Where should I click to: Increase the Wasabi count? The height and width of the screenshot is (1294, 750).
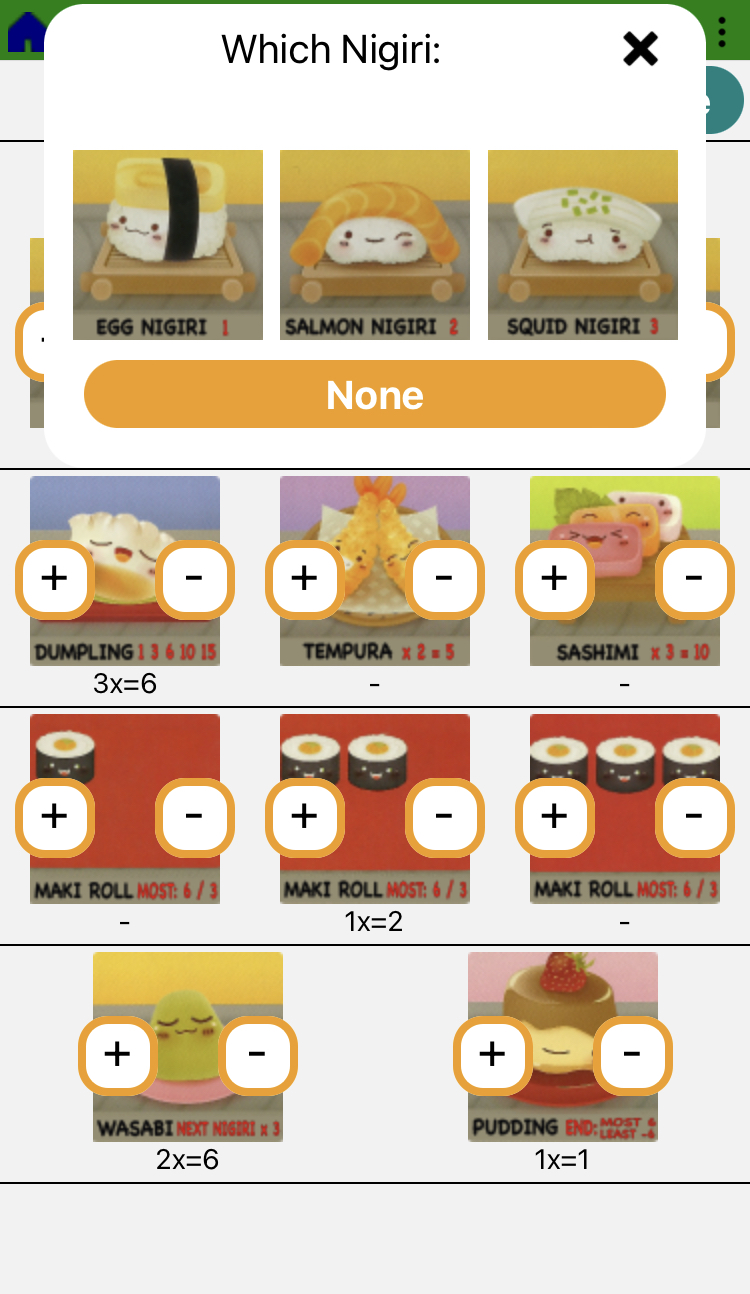(117, 1054)
